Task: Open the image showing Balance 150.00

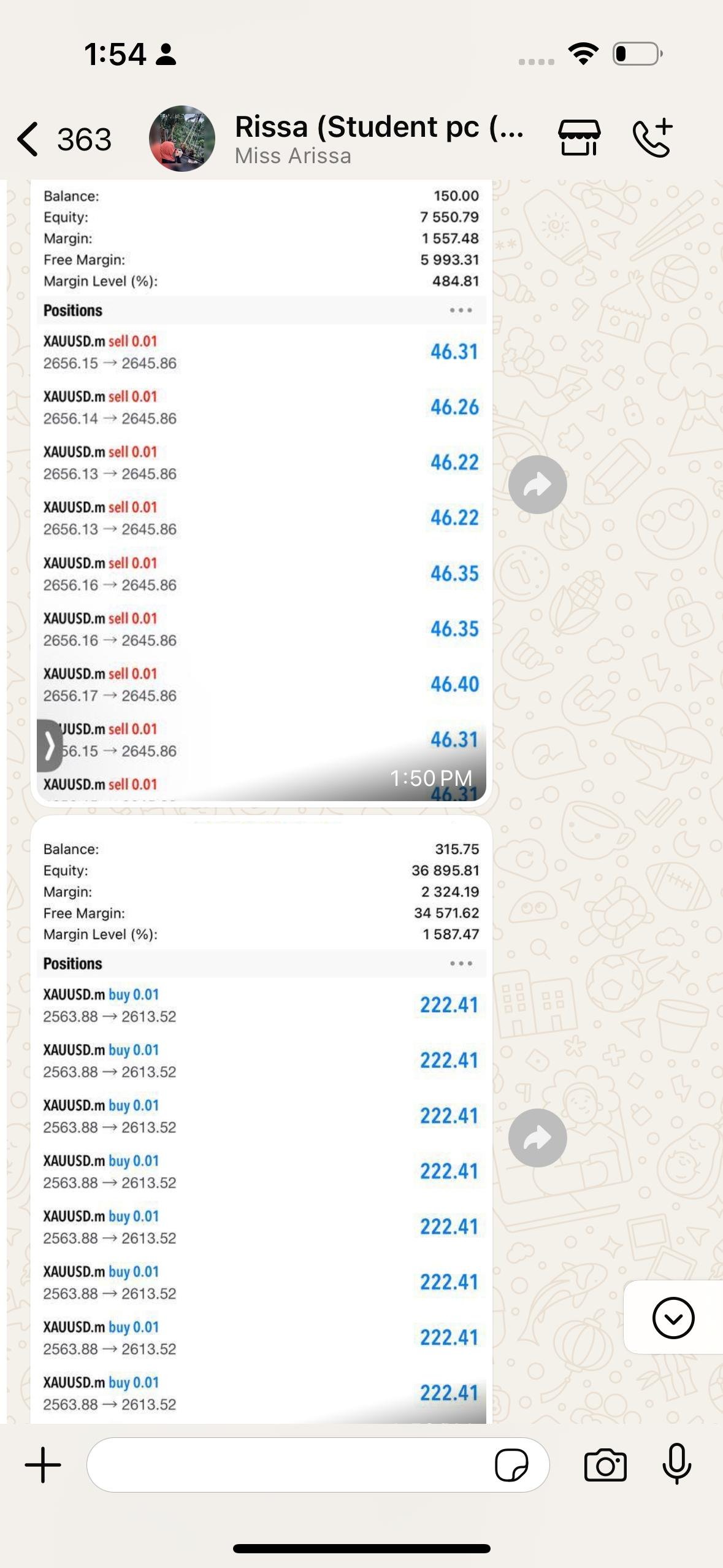Action: point(261,491)
